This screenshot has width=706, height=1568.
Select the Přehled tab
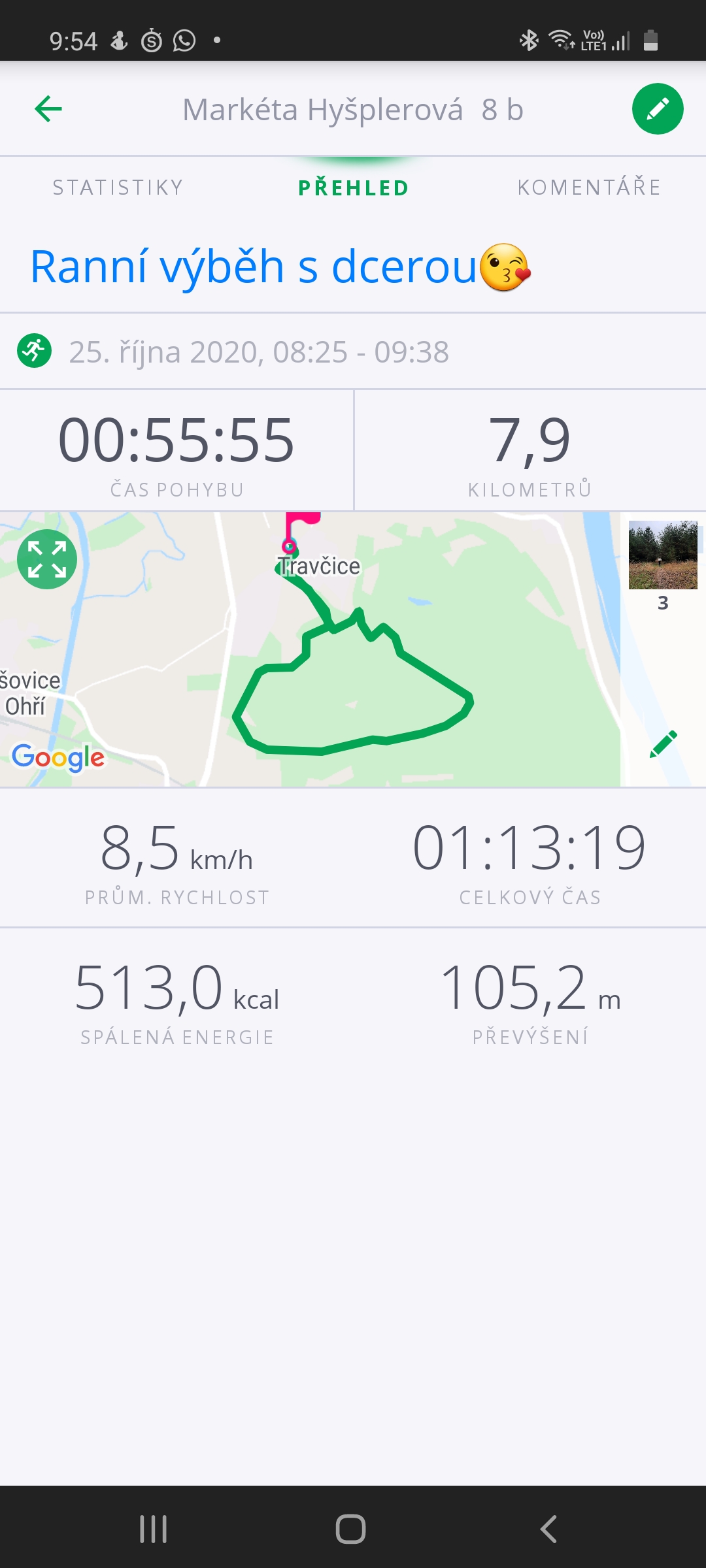point(354,188)
